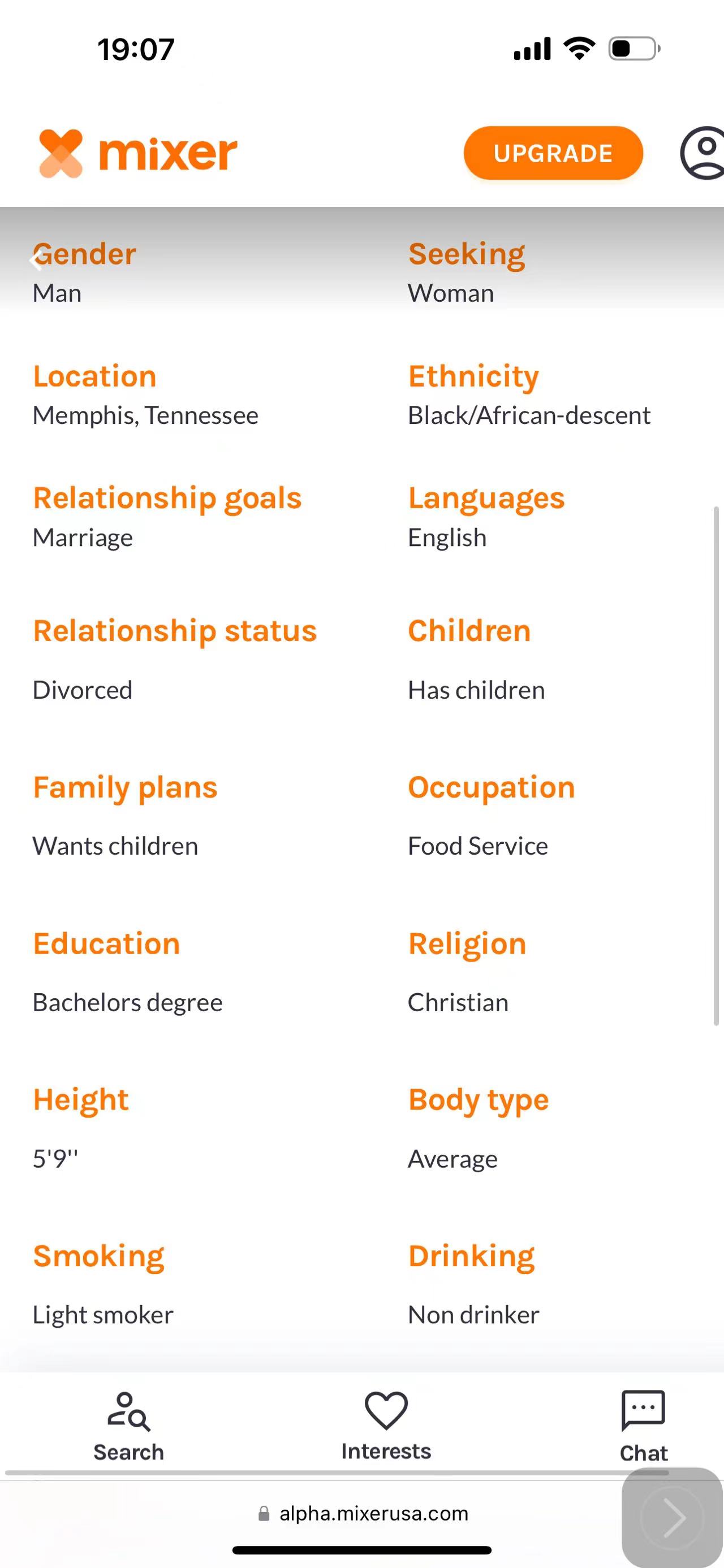Image resolution: width=724 pixels, height=1568 pixels.
Task: Open the profile account icon
Action: (x=704, y=153)
